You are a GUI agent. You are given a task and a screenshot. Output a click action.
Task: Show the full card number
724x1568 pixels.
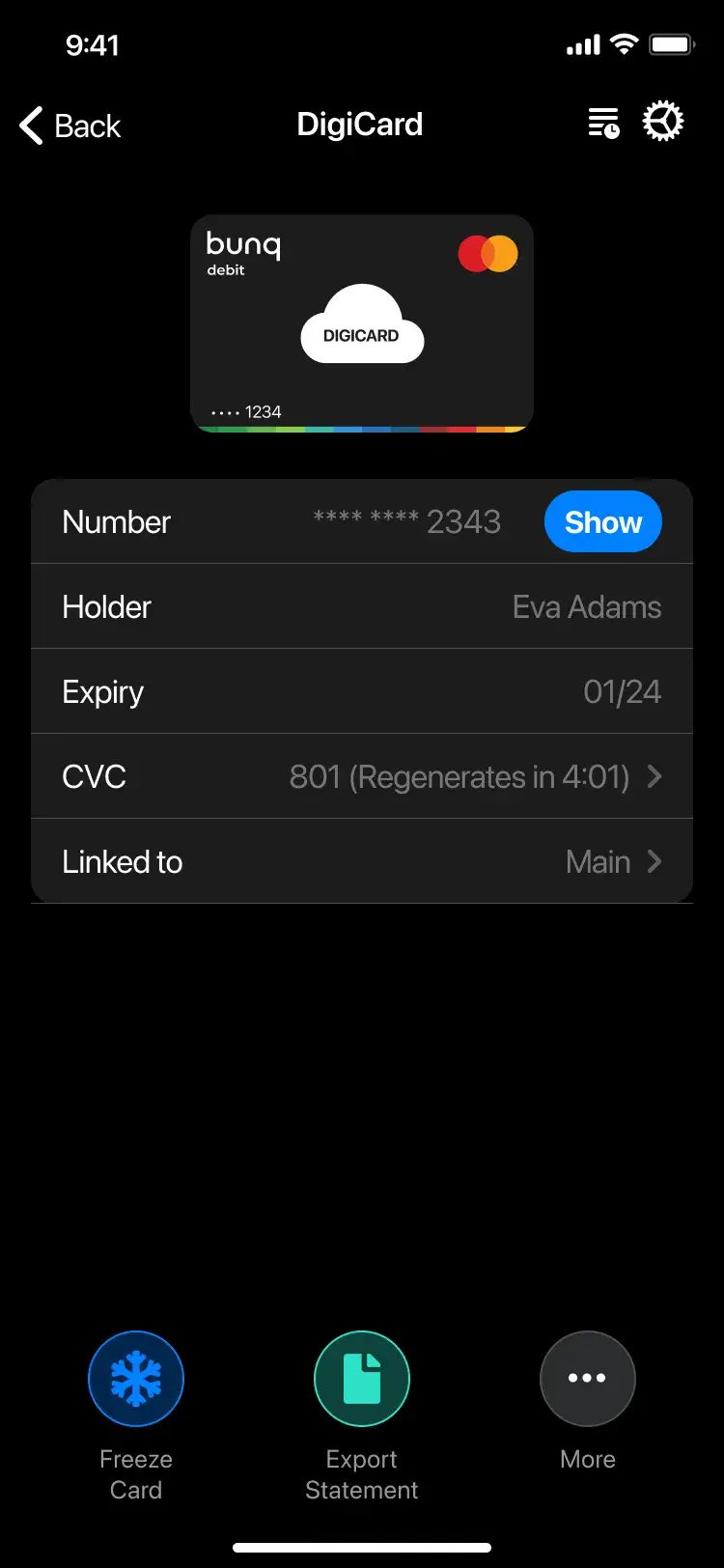point(602,522)
